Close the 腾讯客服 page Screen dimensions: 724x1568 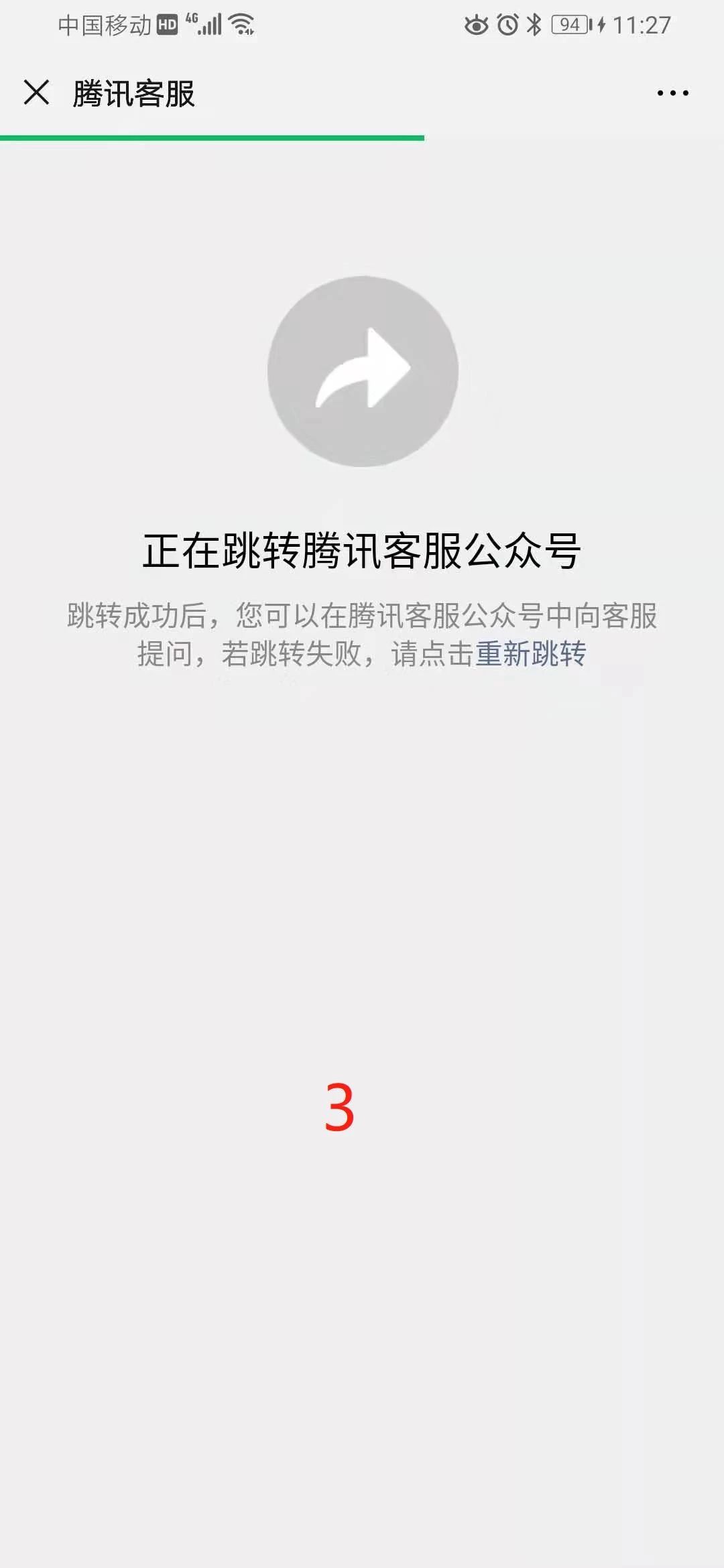[36, 92]
